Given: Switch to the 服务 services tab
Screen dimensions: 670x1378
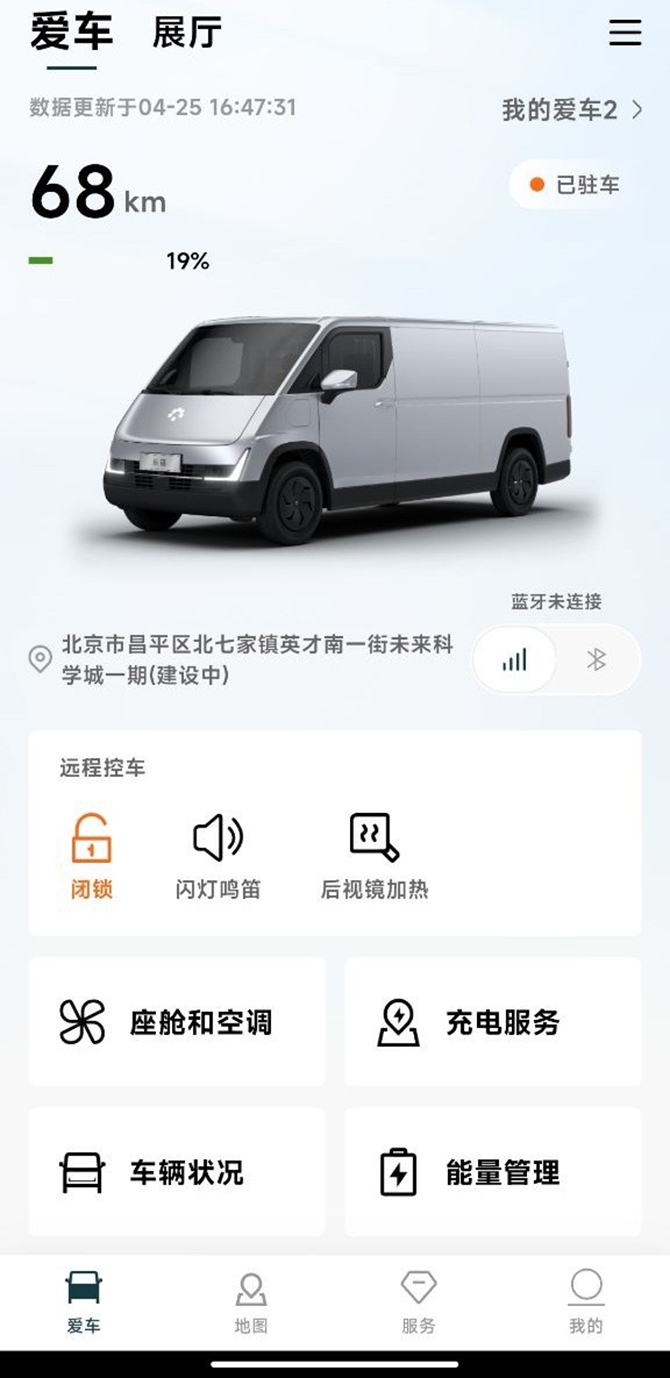Looking at the screenshot, I should pos(418,1302).
